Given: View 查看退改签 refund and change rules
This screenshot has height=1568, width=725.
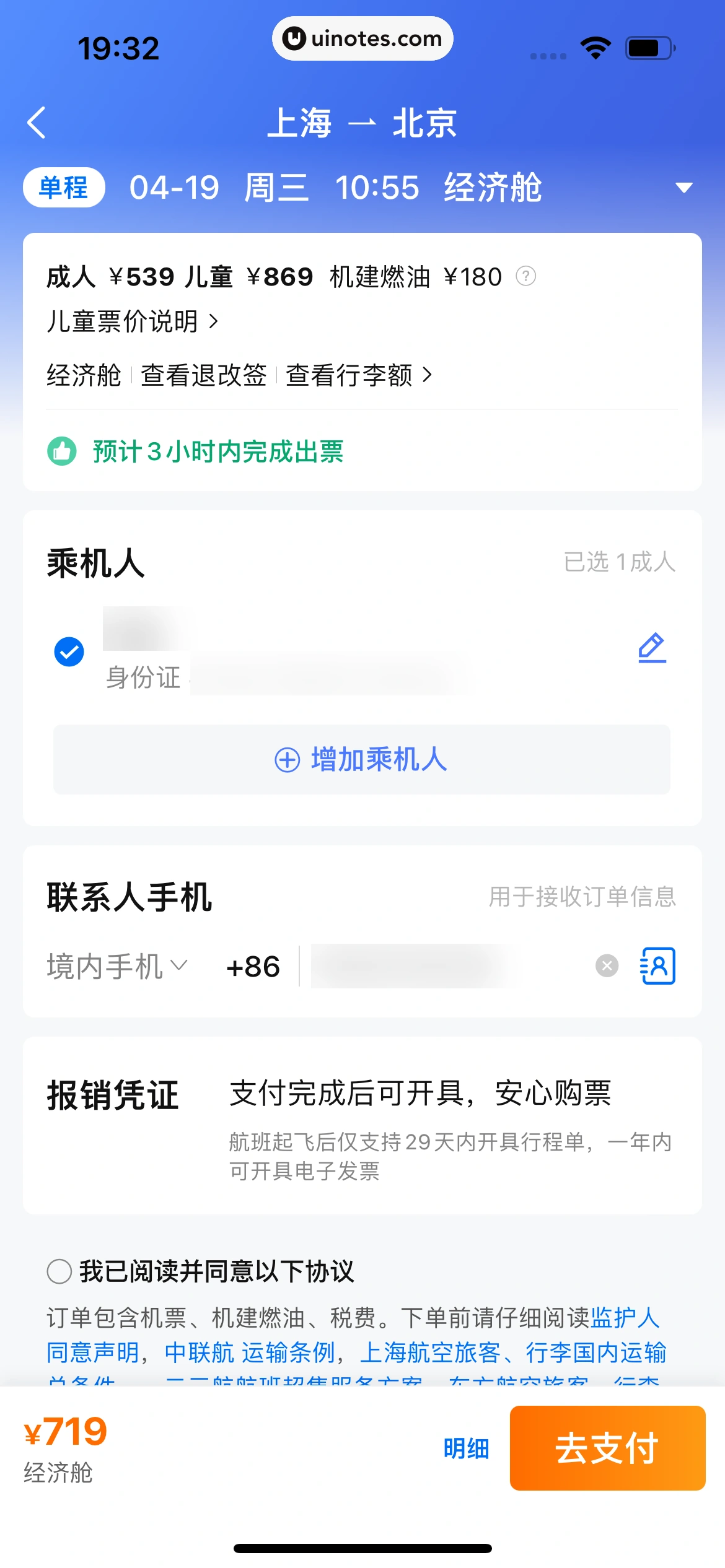Looking at the screenshot, I should click(203, 375).
